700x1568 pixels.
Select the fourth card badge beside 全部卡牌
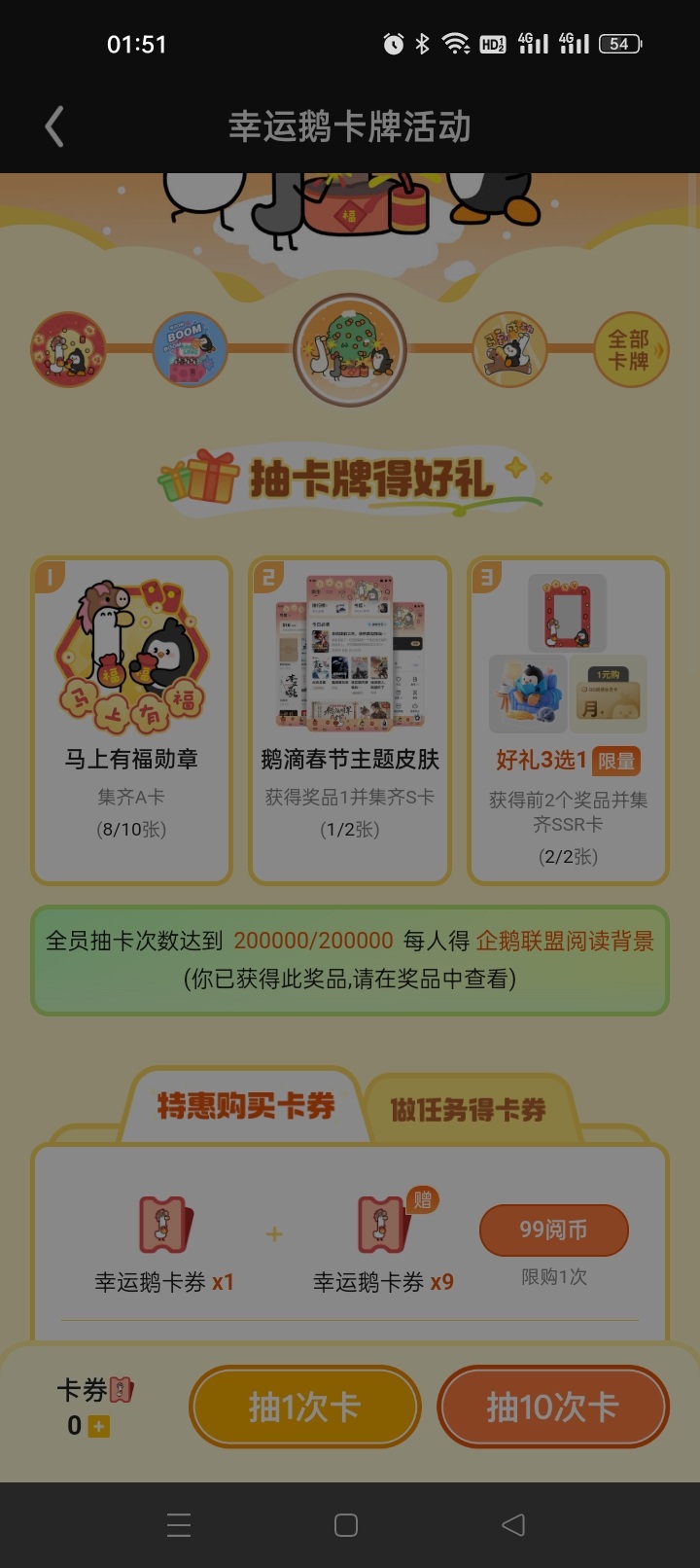(509, 350)
